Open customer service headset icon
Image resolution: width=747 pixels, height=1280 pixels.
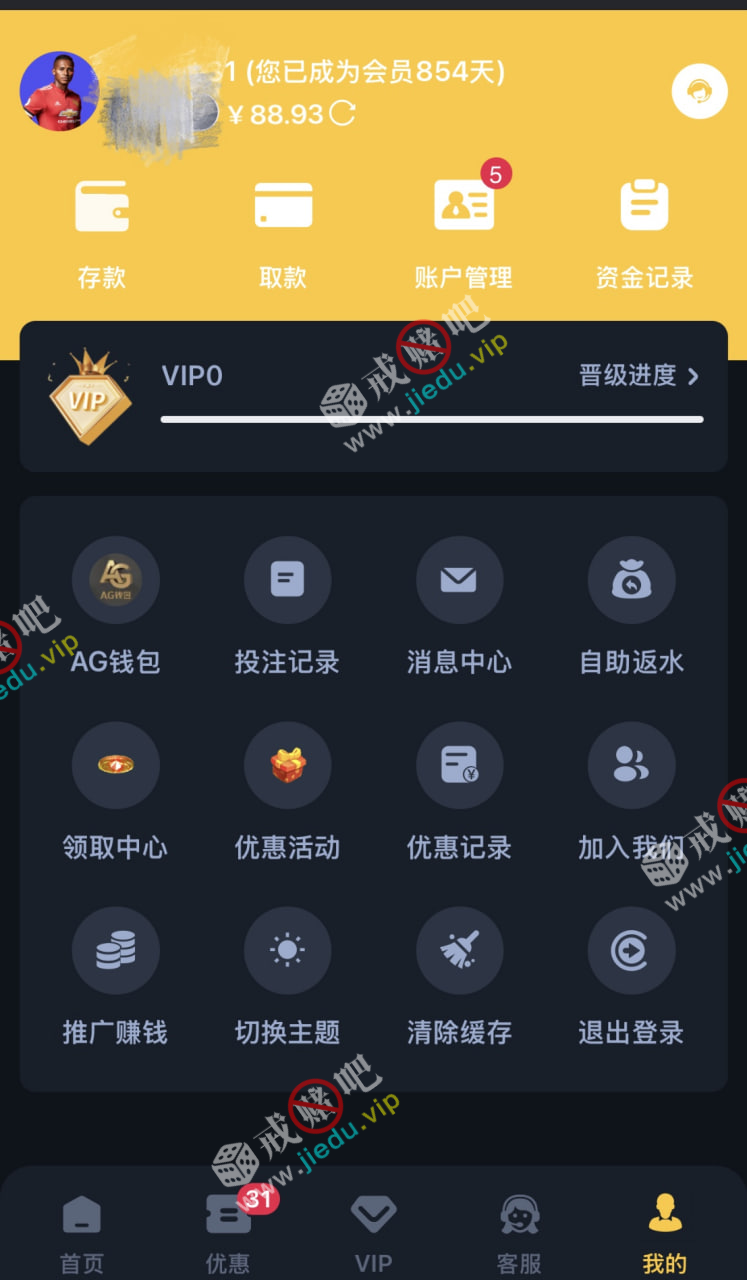click(x=699, y=92)
